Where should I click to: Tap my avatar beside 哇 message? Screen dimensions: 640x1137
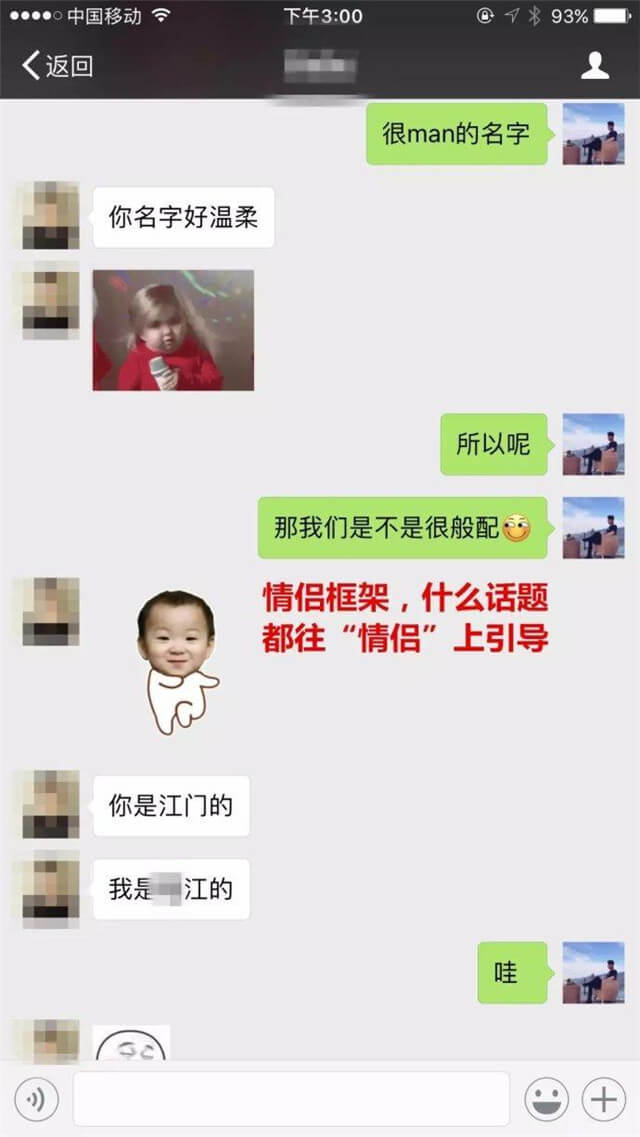coord(593,972)
